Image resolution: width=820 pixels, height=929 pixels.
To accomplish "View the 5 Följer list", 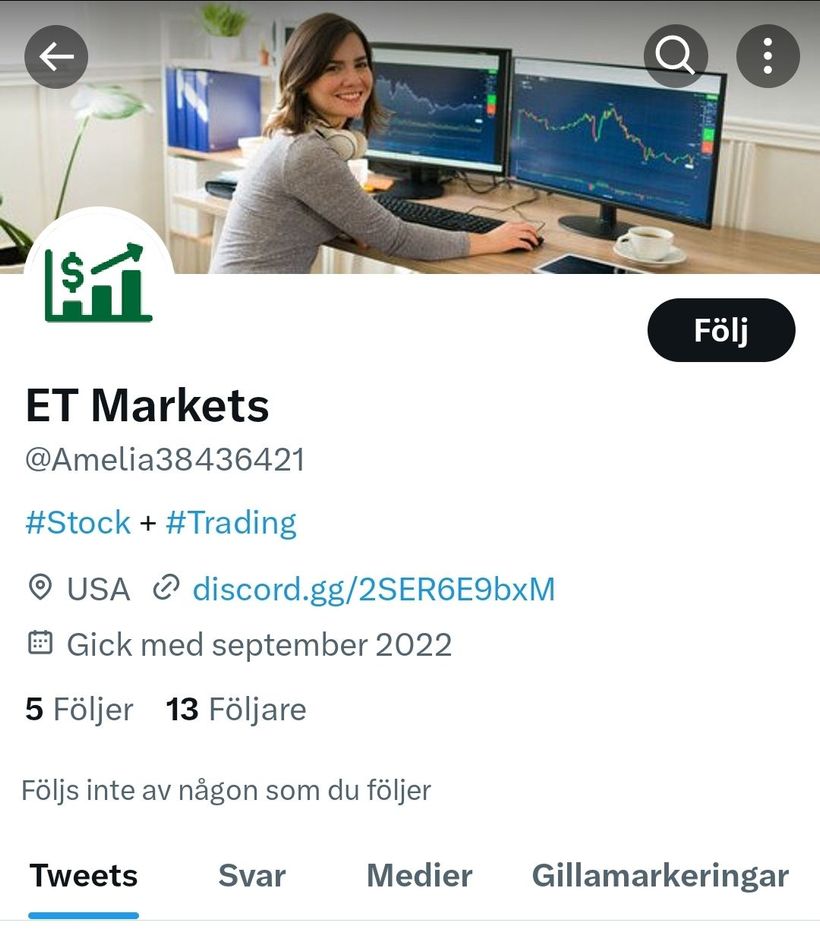I will (79, 709).
